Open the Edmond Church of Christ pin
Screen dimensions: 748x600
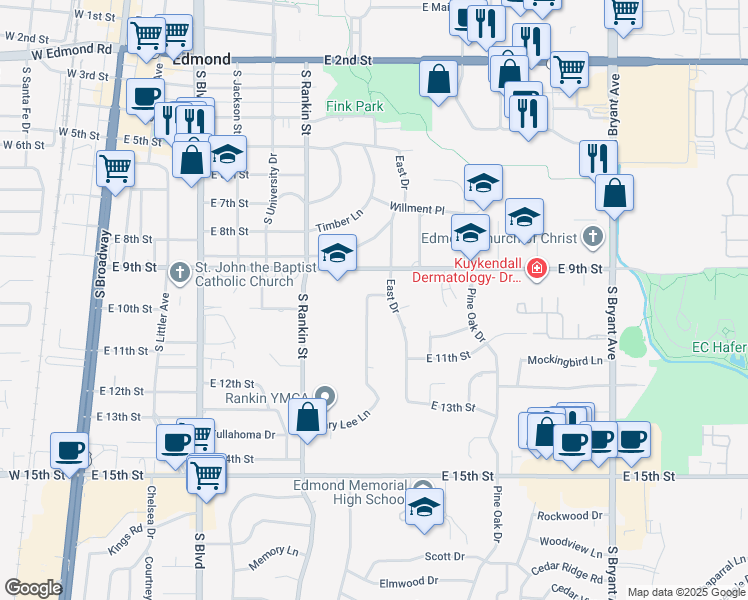click(593, 238)
